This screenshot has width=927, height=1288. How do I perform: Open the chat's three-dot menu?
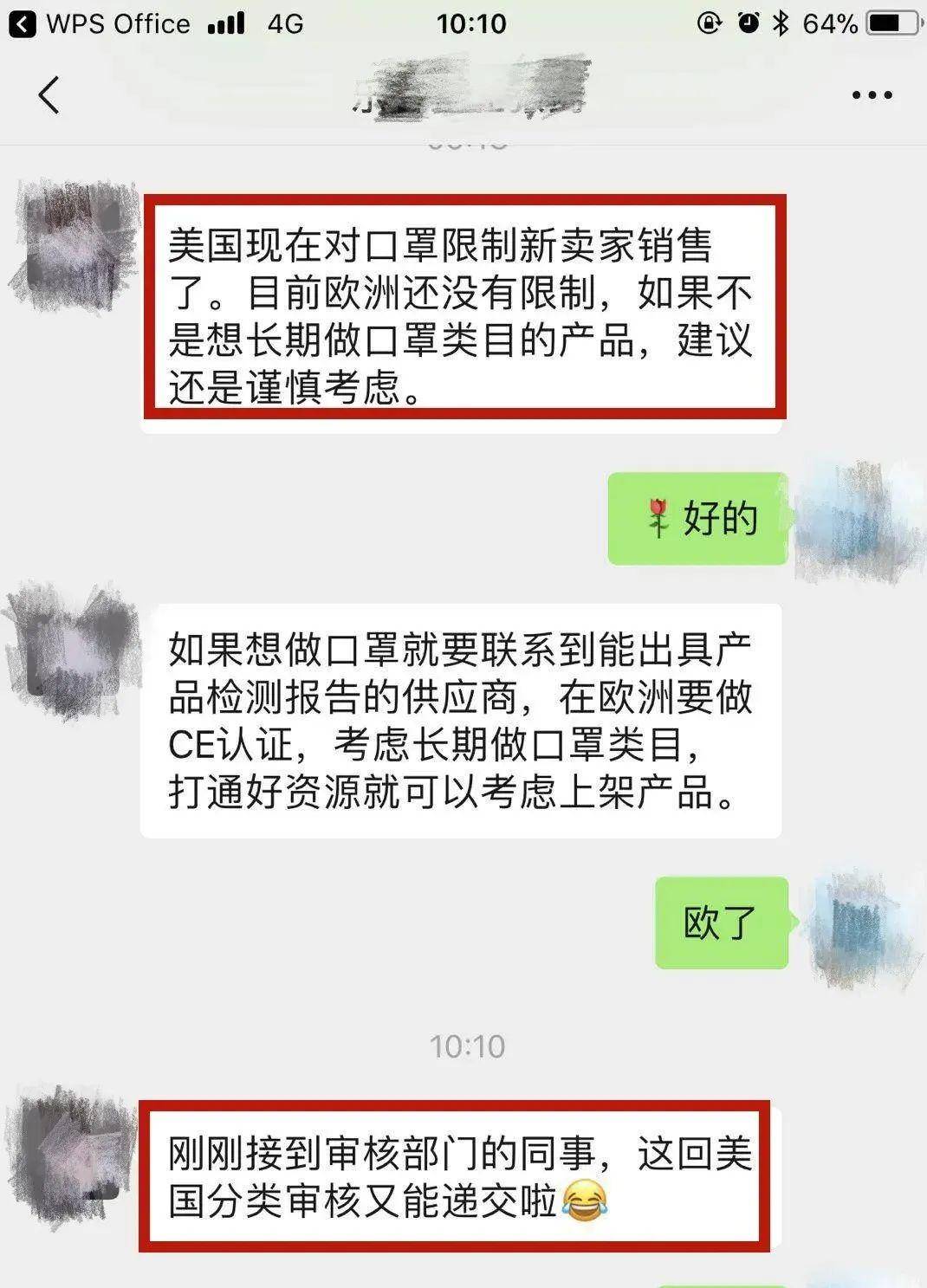click(x=871, y=95)
